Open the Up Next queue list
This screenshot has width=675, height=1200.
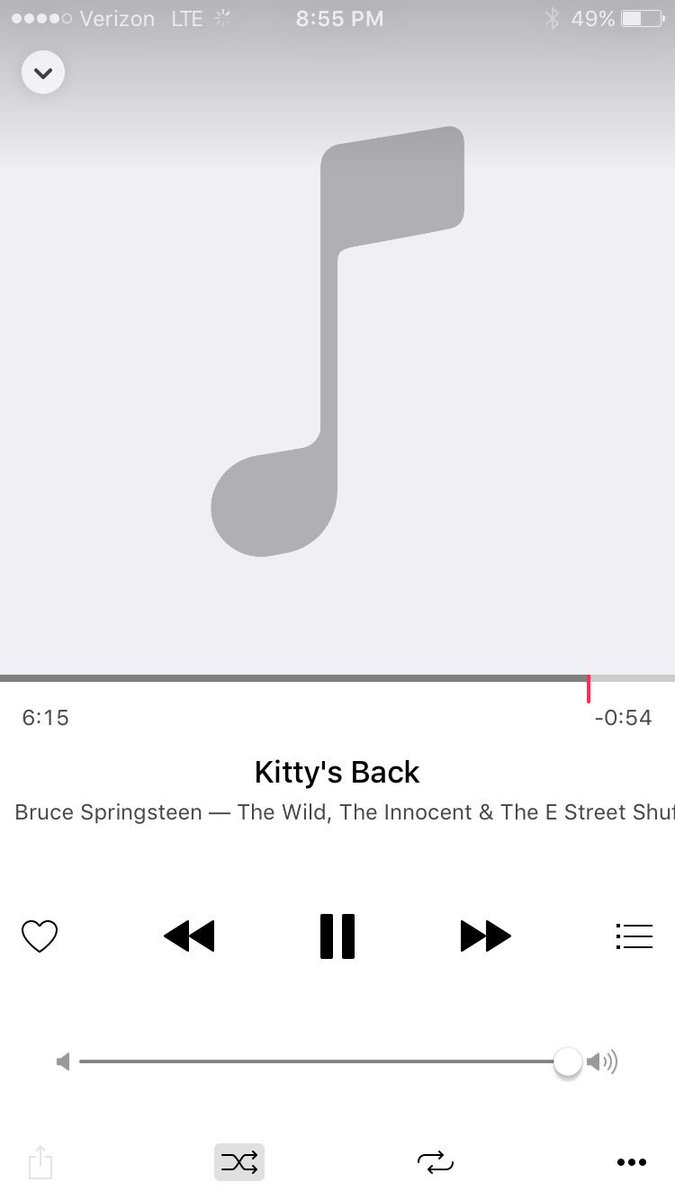click(x=634, y=936)
